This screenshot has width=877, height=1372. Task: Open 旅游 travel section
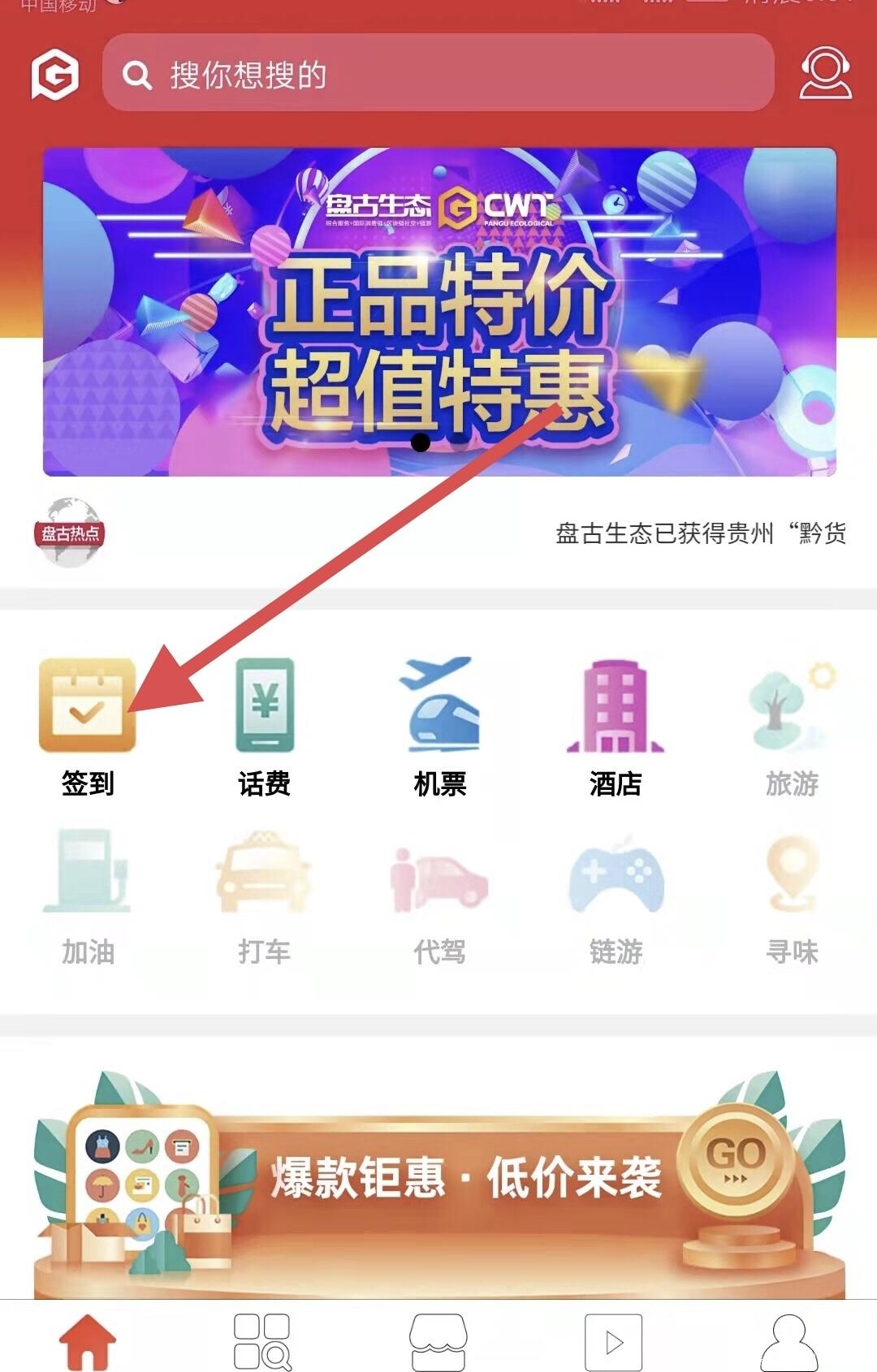pos(792,727)
